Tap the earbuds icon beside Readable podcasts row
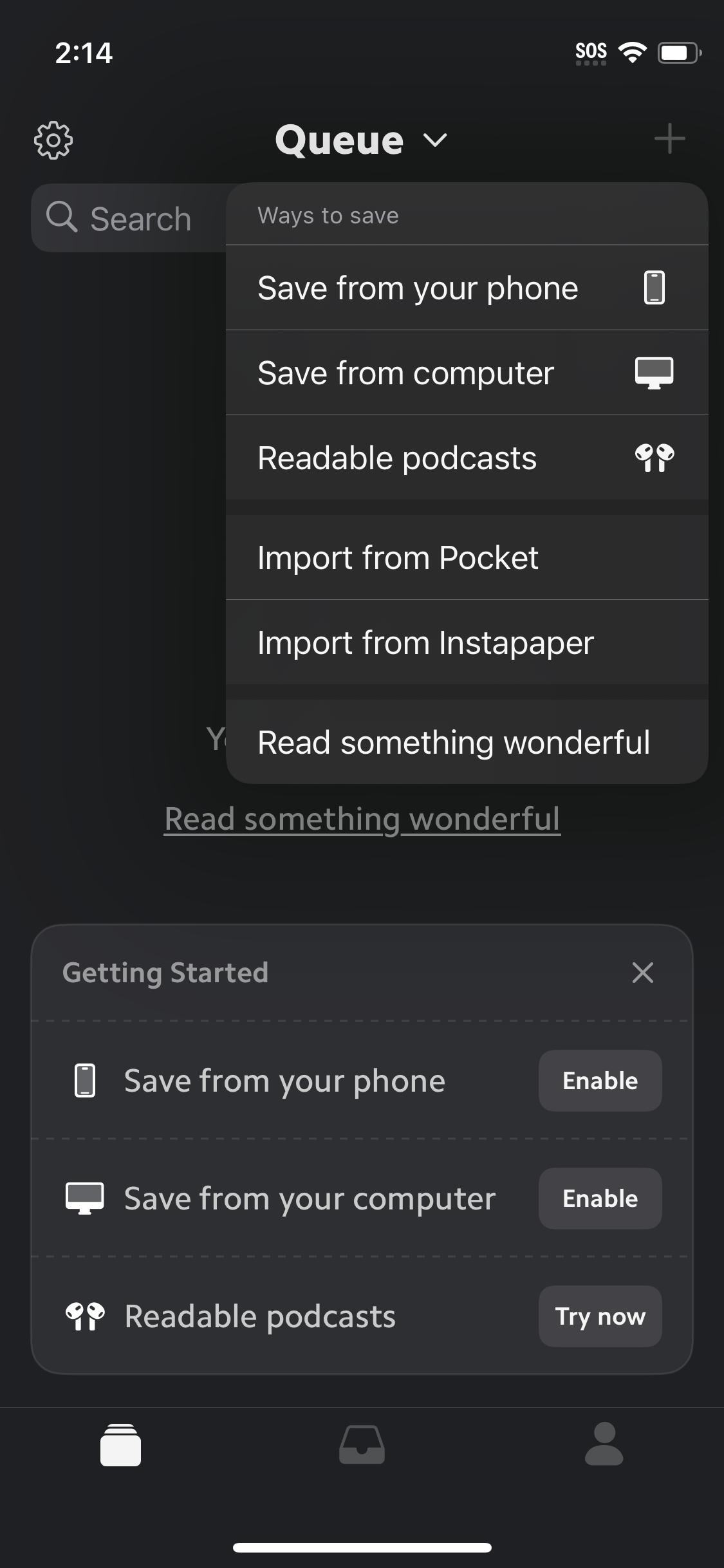724x1568 pixels. (84, 1316)
